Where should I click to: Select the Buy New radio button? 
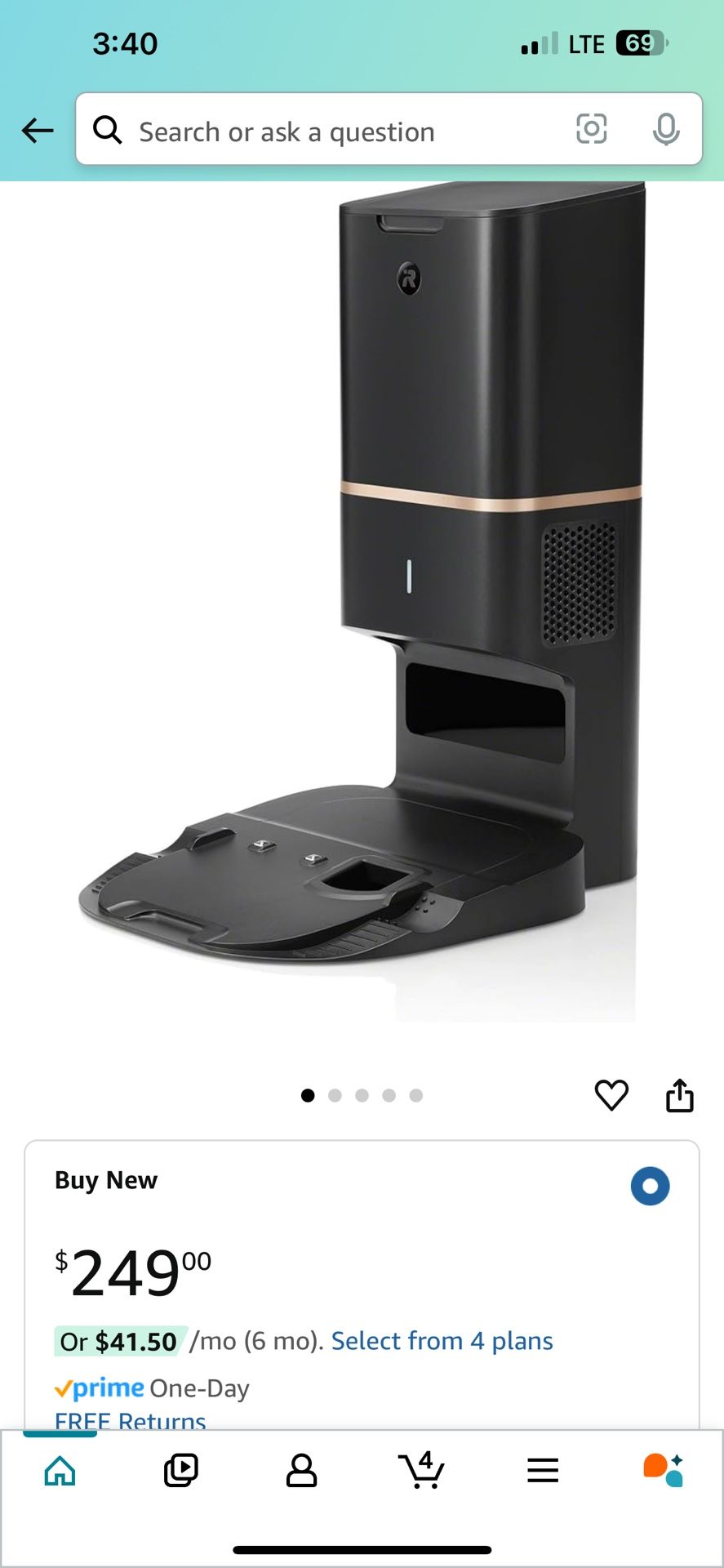coord(651,1187)
